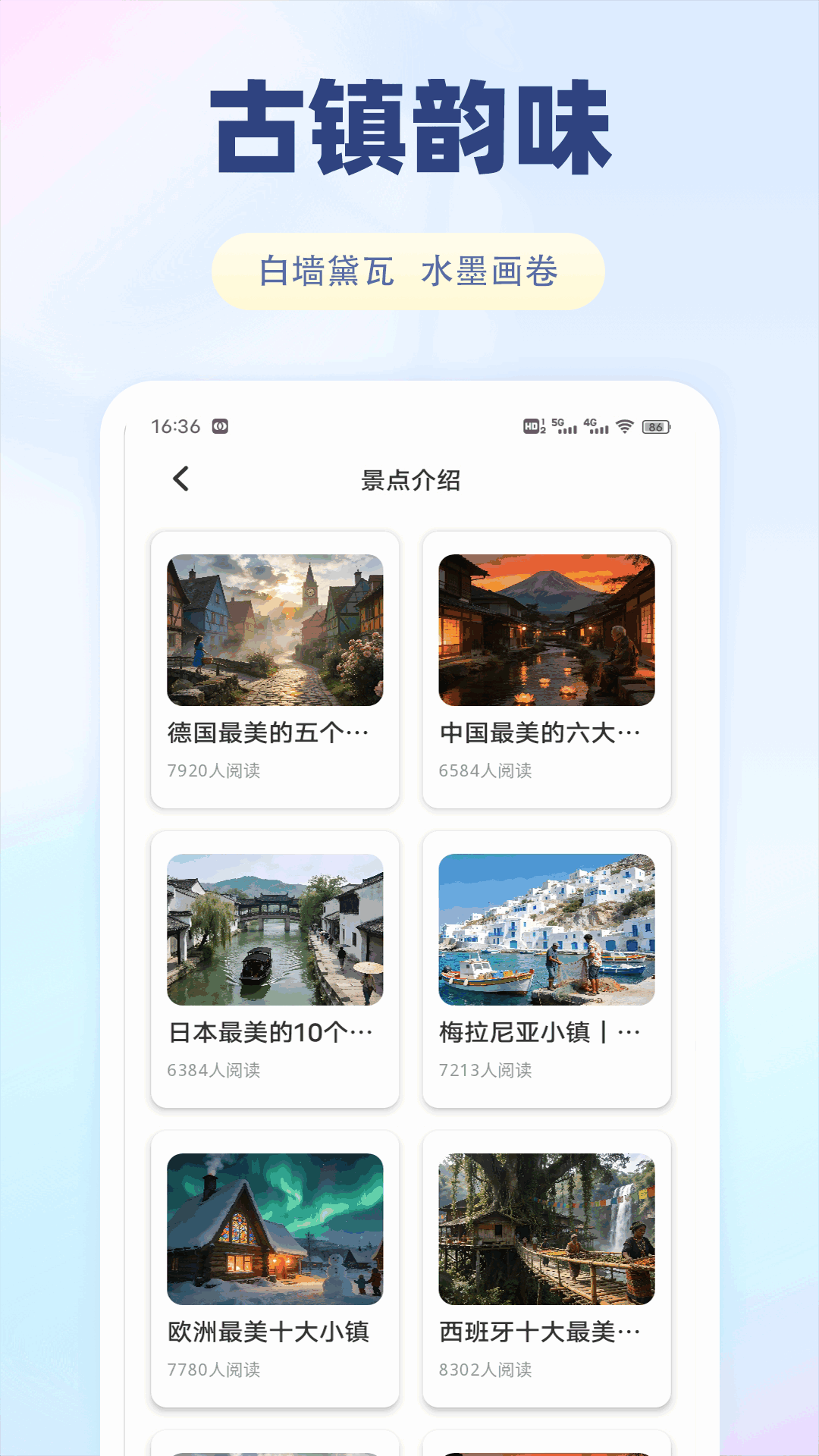Tap the 古镇韵味 heading

click(409, 125)
